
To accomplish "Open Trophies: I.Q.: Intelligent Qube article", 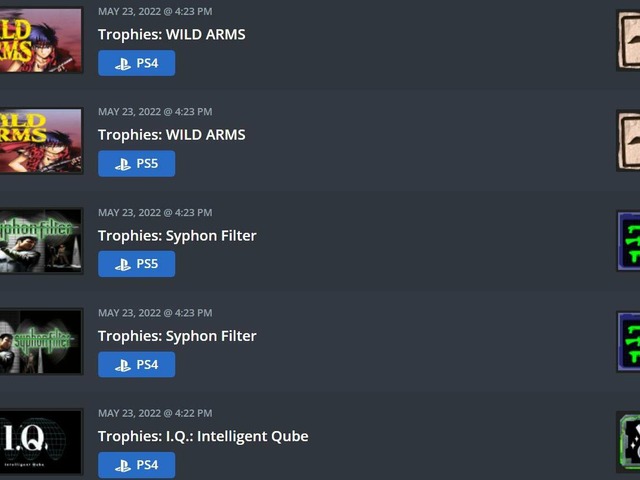I will coord(203,436).
